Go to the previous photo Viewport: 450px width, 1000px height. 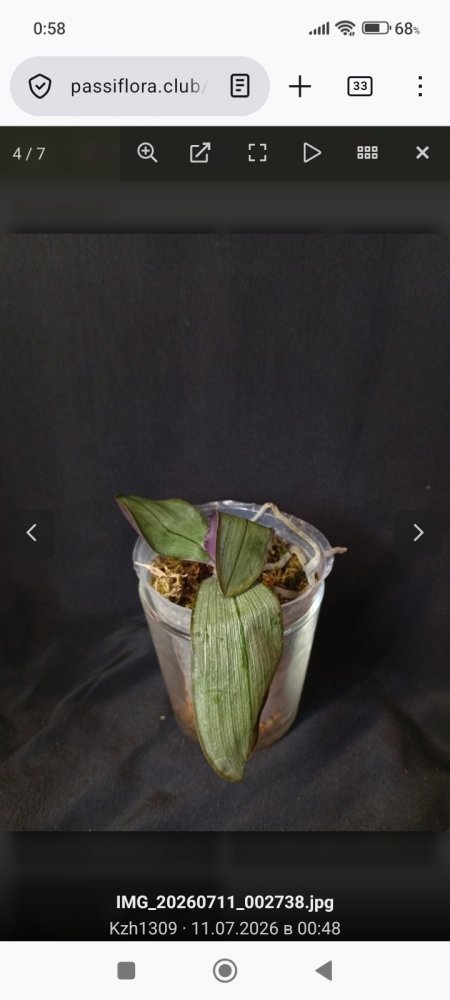click(31, 533)
